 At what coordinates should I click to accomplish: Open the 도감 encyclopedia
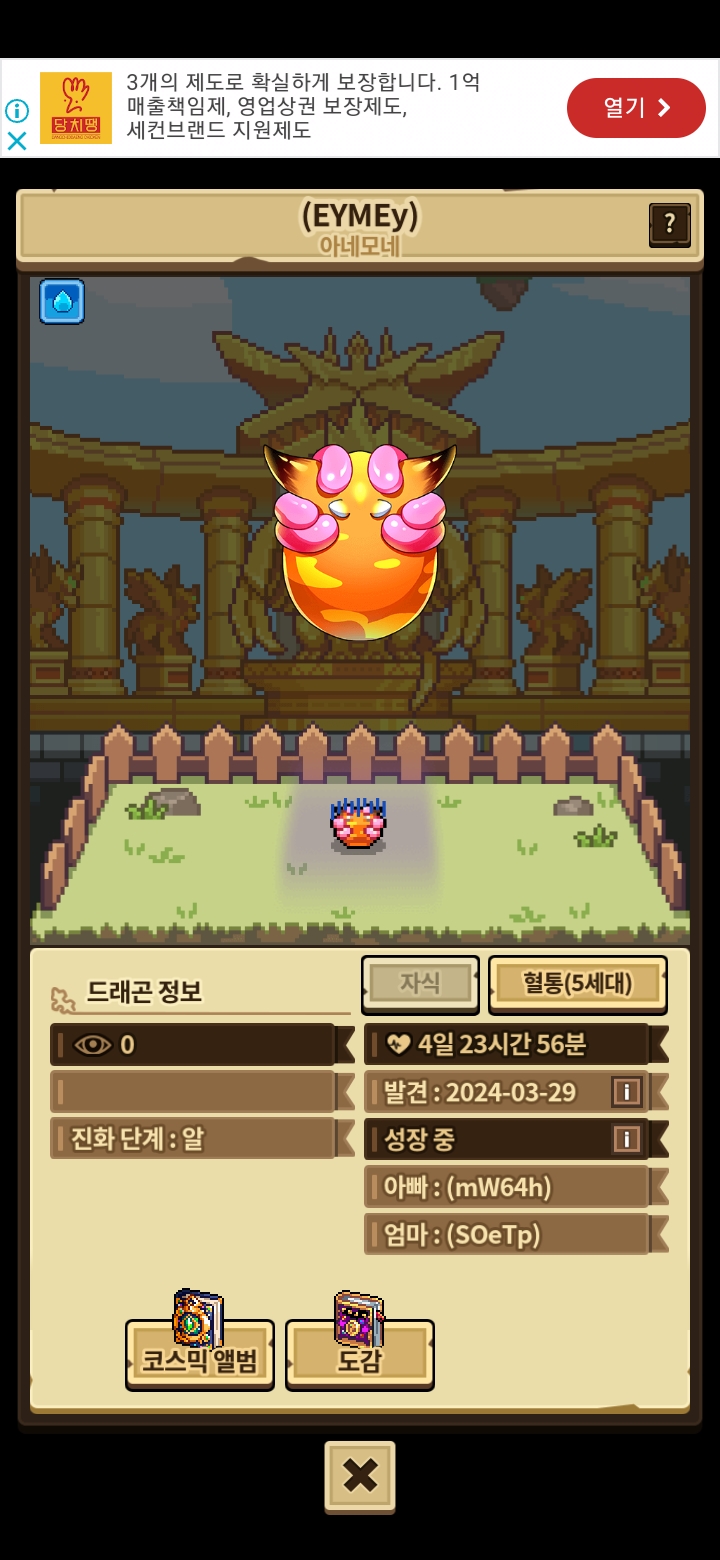click(x=359, y=1354)
